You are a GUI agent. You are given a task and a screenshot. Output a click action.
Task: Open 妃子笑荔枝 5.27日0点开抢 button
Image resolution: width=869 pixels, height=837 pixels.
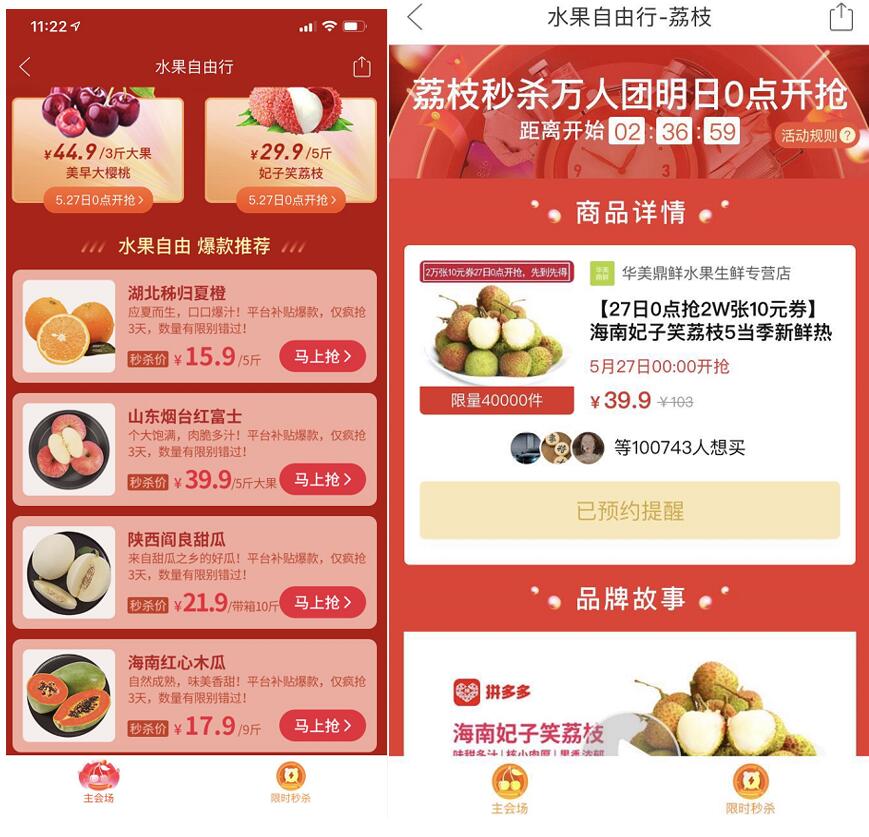(291, 200)
